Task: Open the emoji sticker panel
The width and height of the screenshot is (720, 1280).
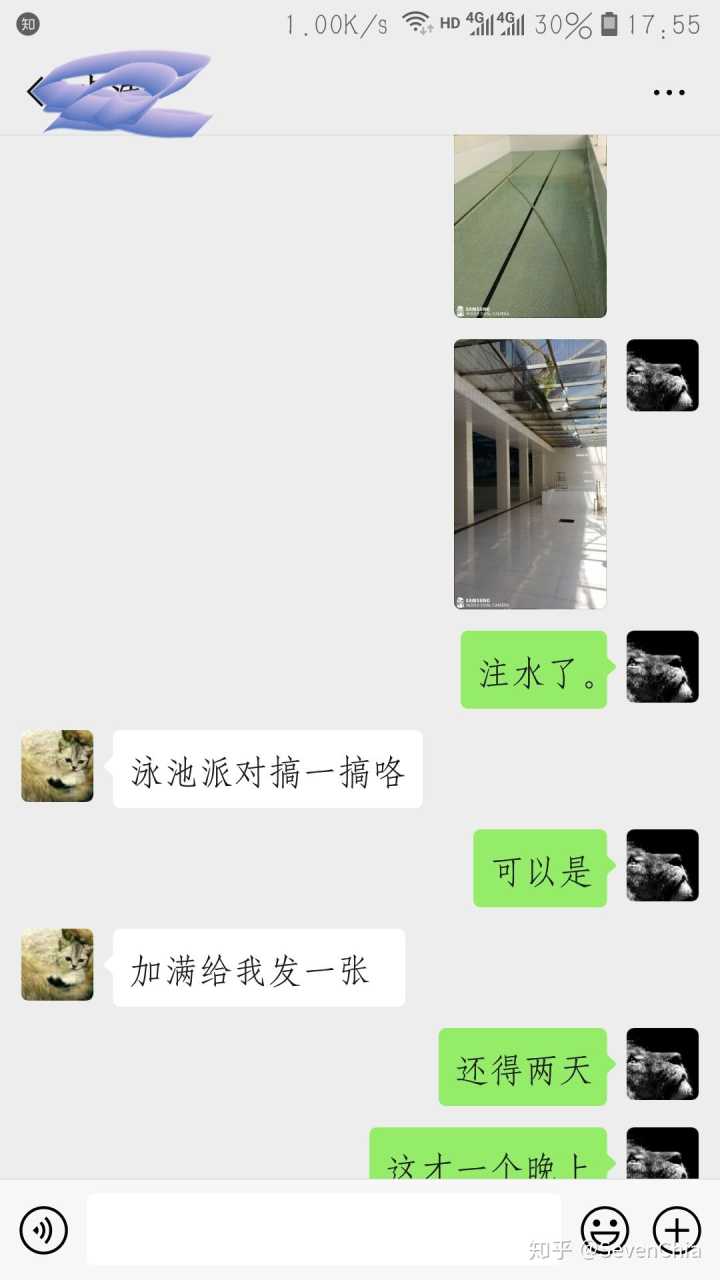Action: (x=605, y=1230)
